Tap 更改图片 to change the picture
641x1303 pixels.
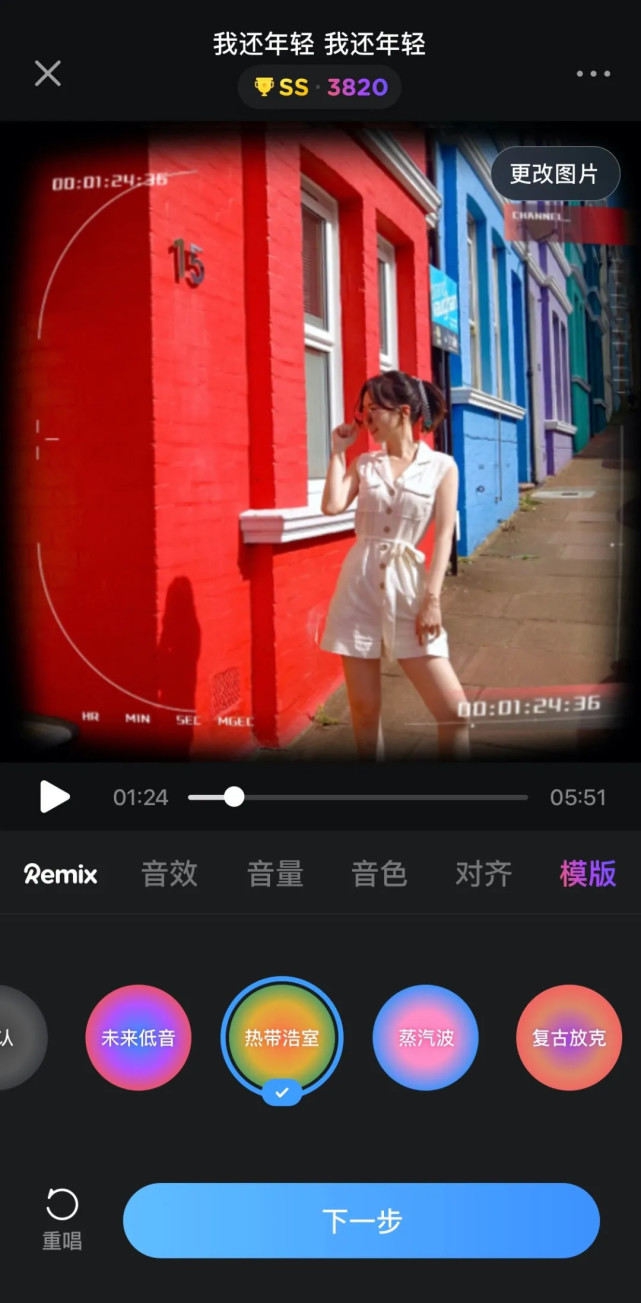point(554,173)
